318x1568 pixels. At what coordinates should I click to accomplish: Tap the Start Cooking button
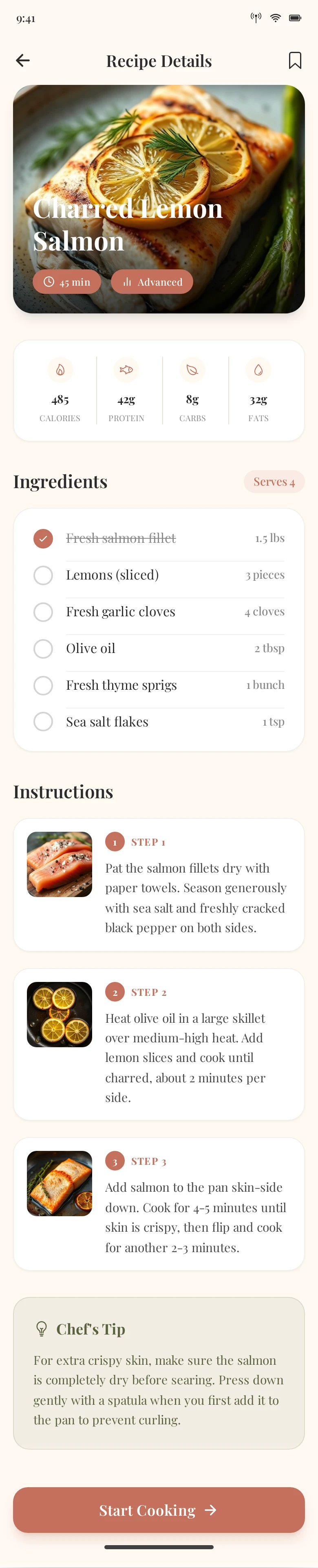[x=159, y=1510]
